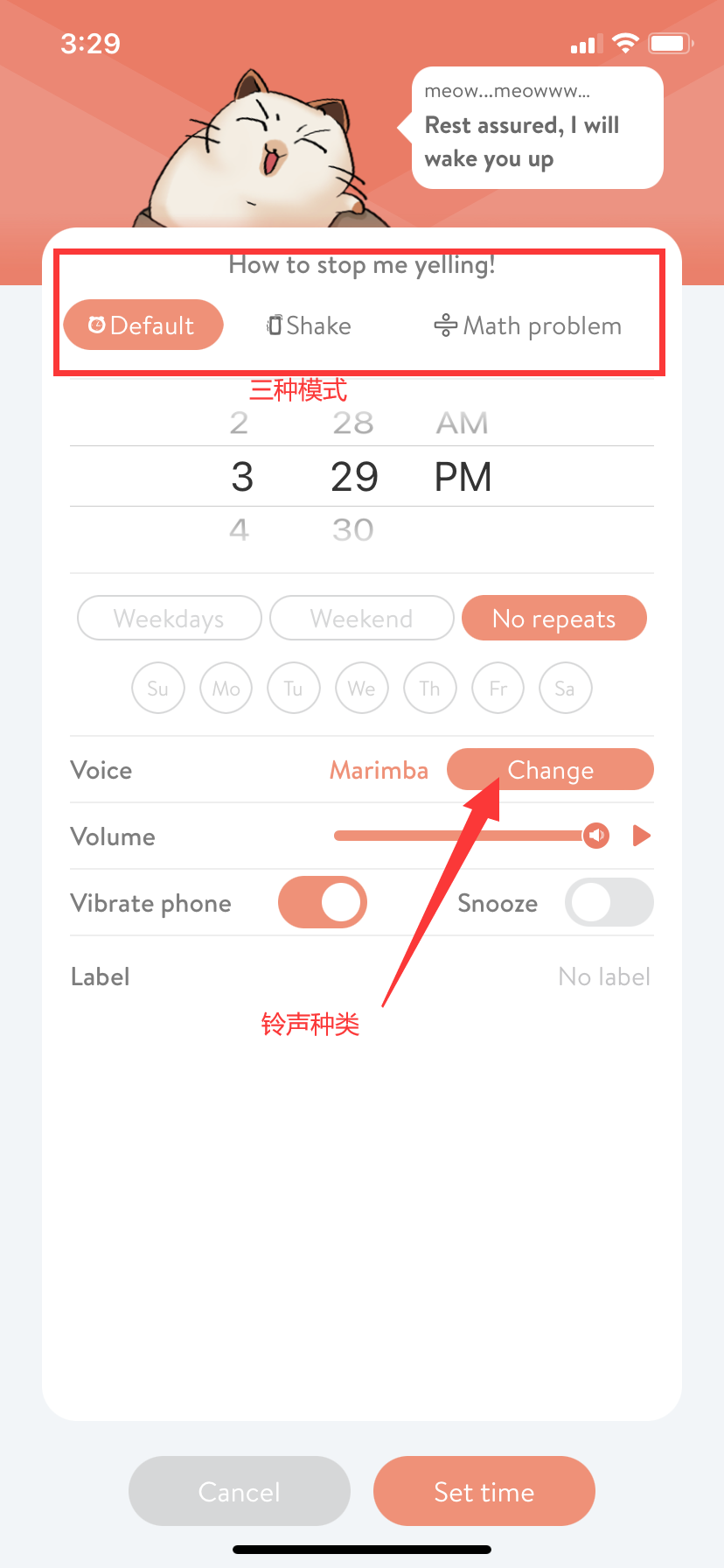Open the Label row to add label

click(361, 976)
